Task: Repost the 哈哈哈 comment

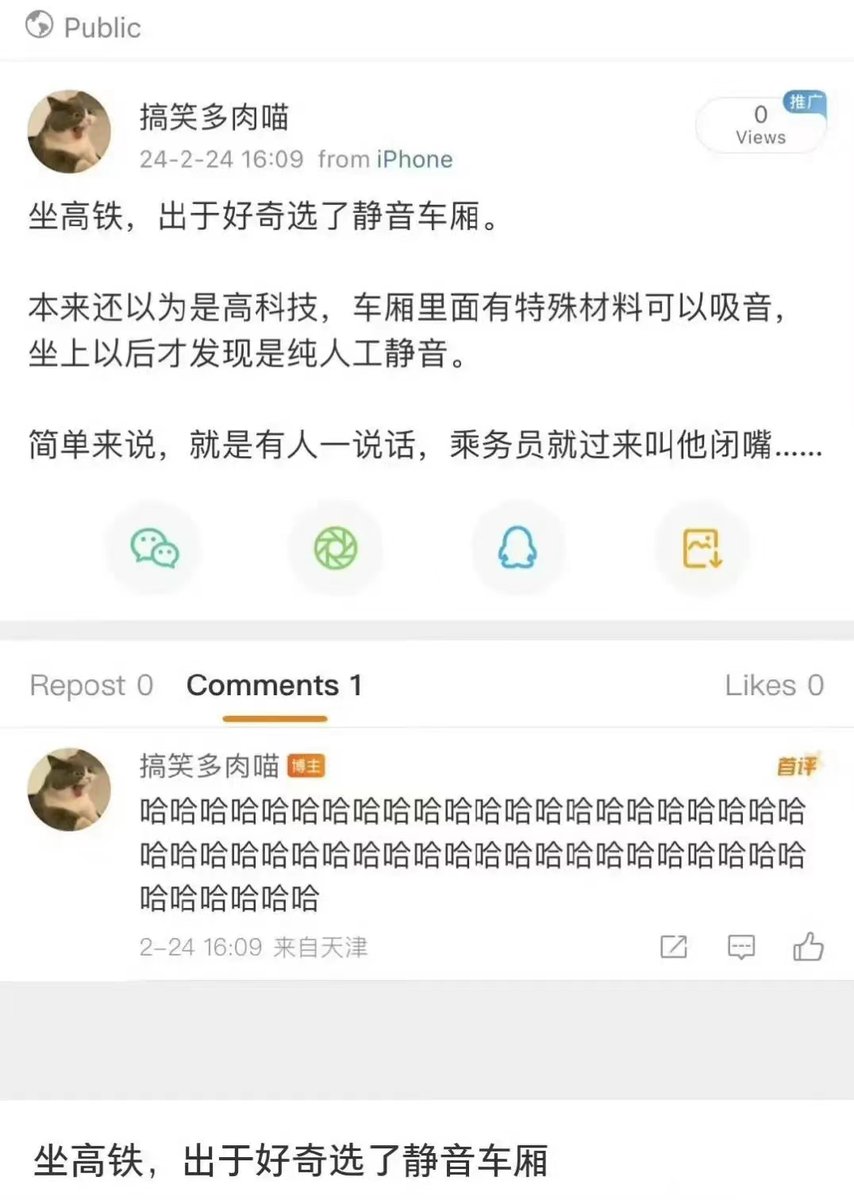Action: point(674,946)
